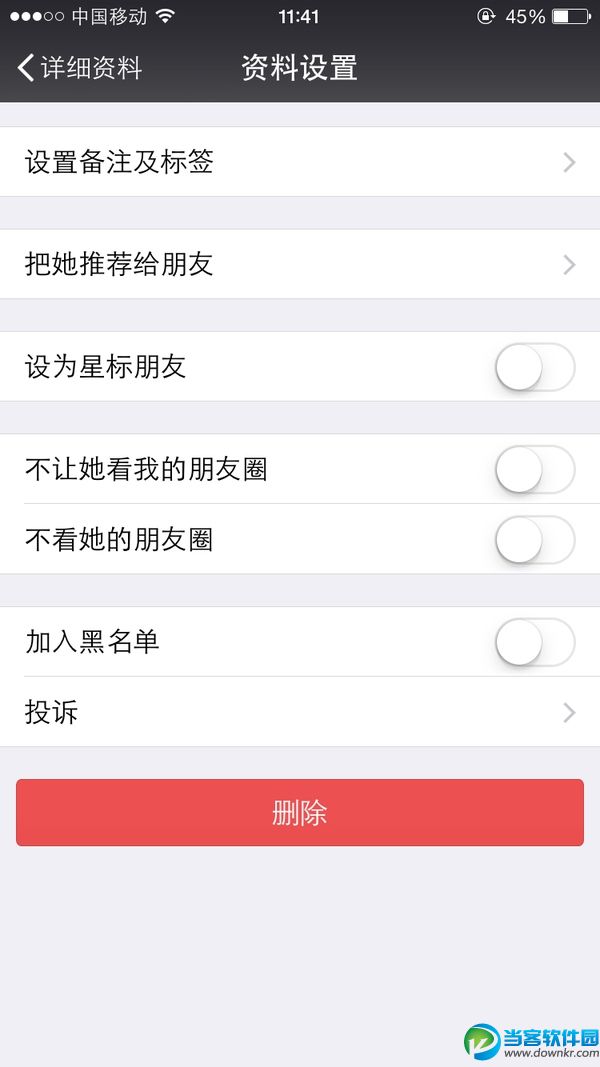Enable 设为星标朋友 switch

pos(534,367)
